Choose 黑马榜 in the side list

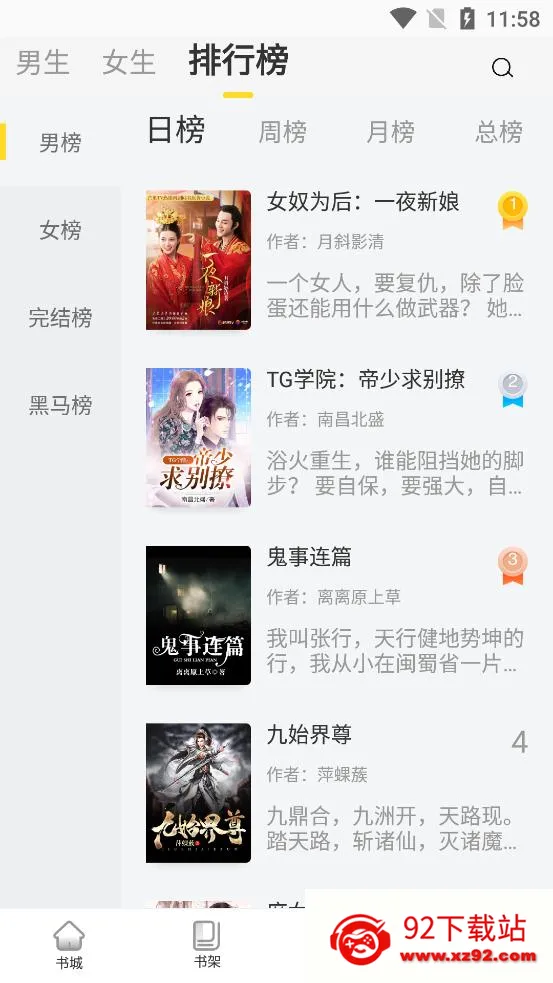click(x=60, y=406)
